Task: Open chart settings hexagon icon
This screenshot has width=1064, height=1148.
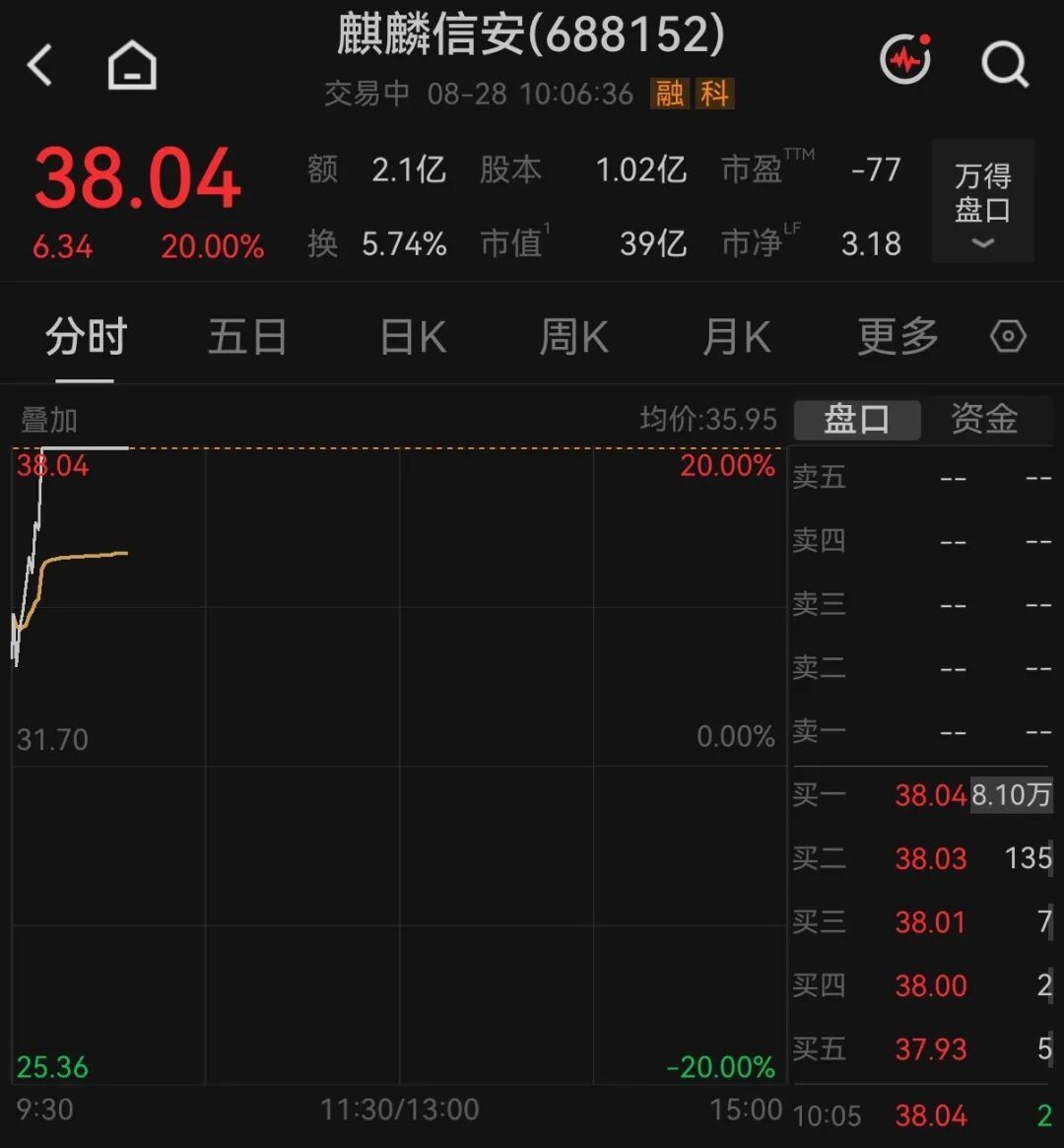Action: (1009, 337)
